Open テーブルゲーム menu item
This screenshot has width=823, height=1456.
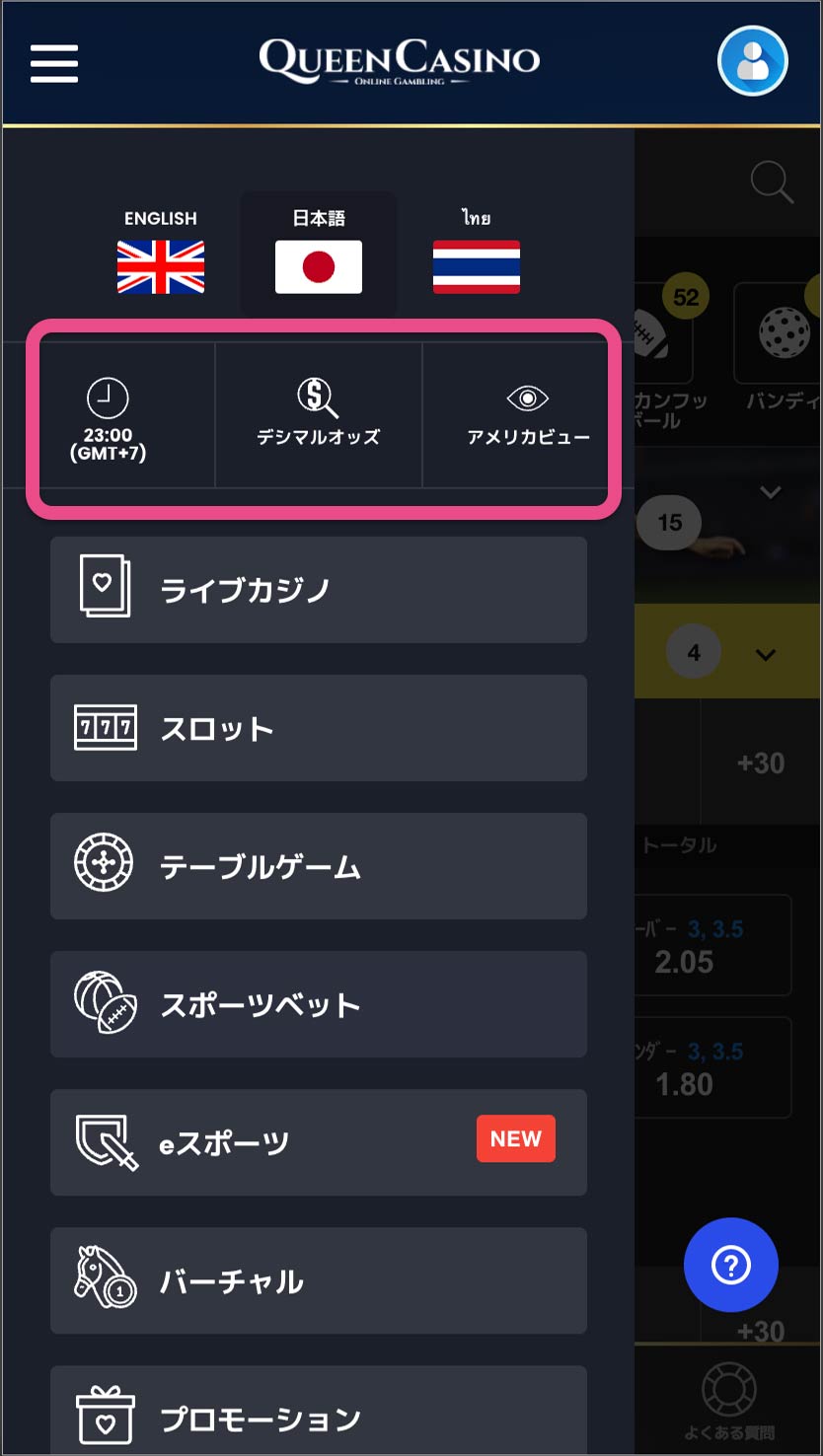tap(318, 866)
